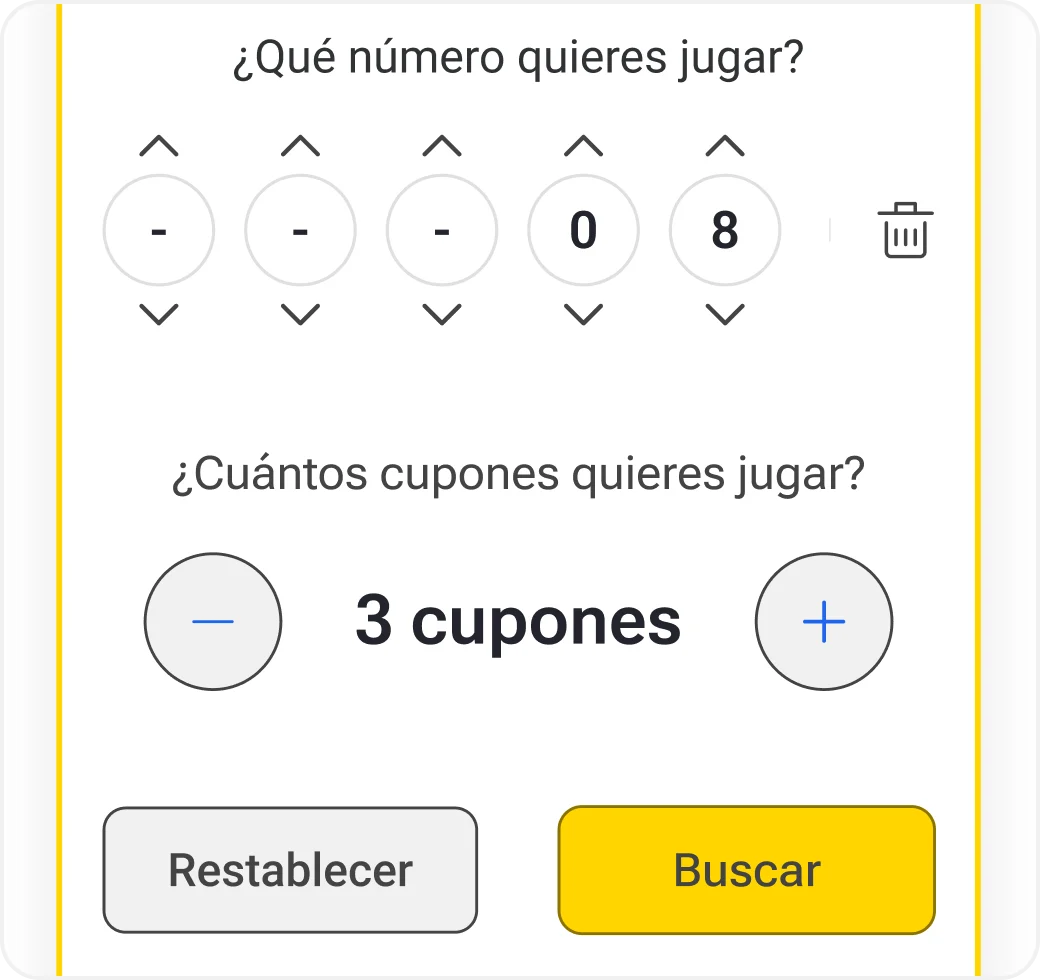This screenshot has width=1040, height=980.
Task: Tap the up arrow above digit 8
Action: tap(725, 146)
